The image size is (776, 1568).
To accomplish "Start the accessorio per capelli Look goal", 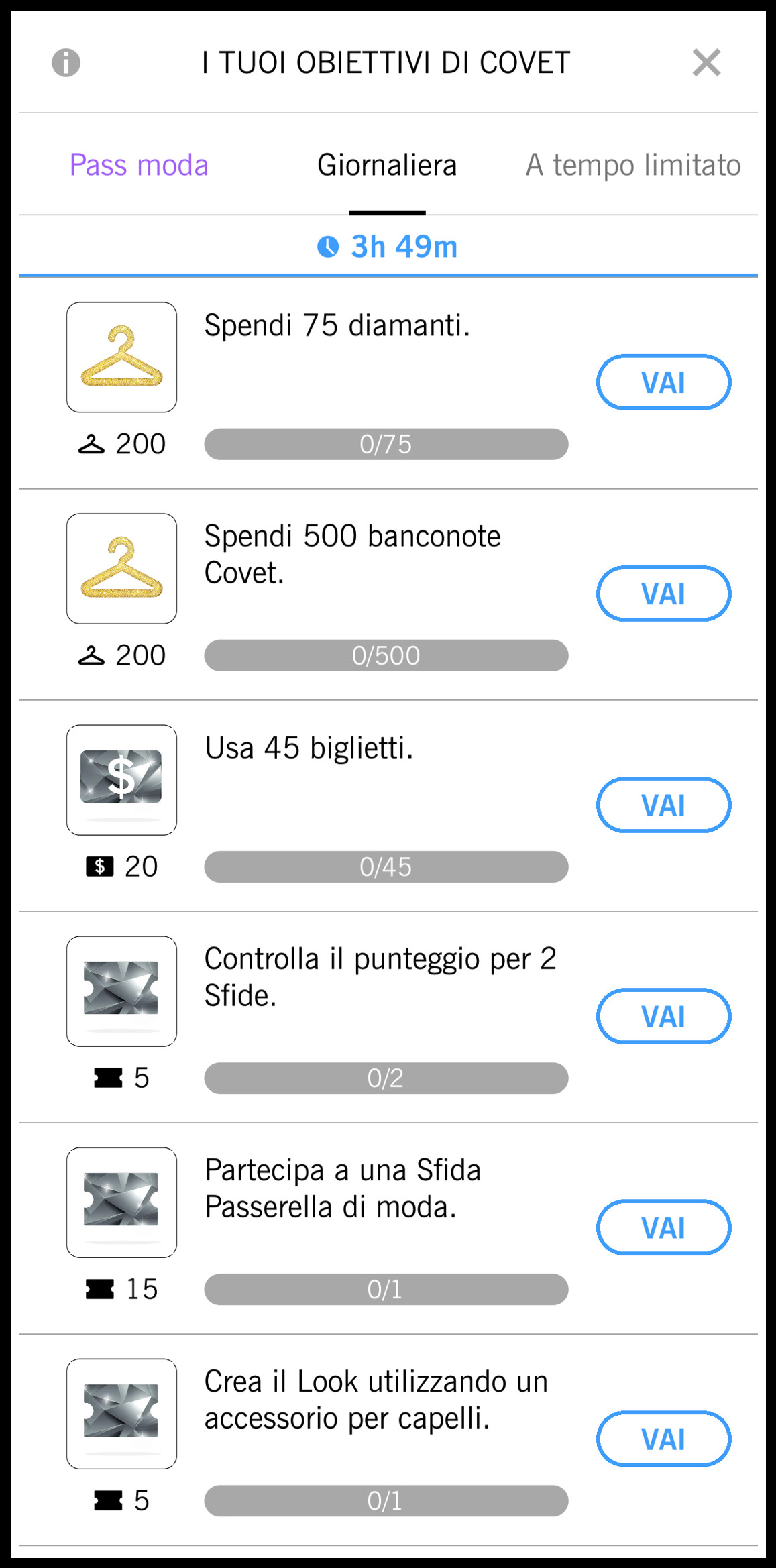I will pyautogui.click(x=663, y=1439).
